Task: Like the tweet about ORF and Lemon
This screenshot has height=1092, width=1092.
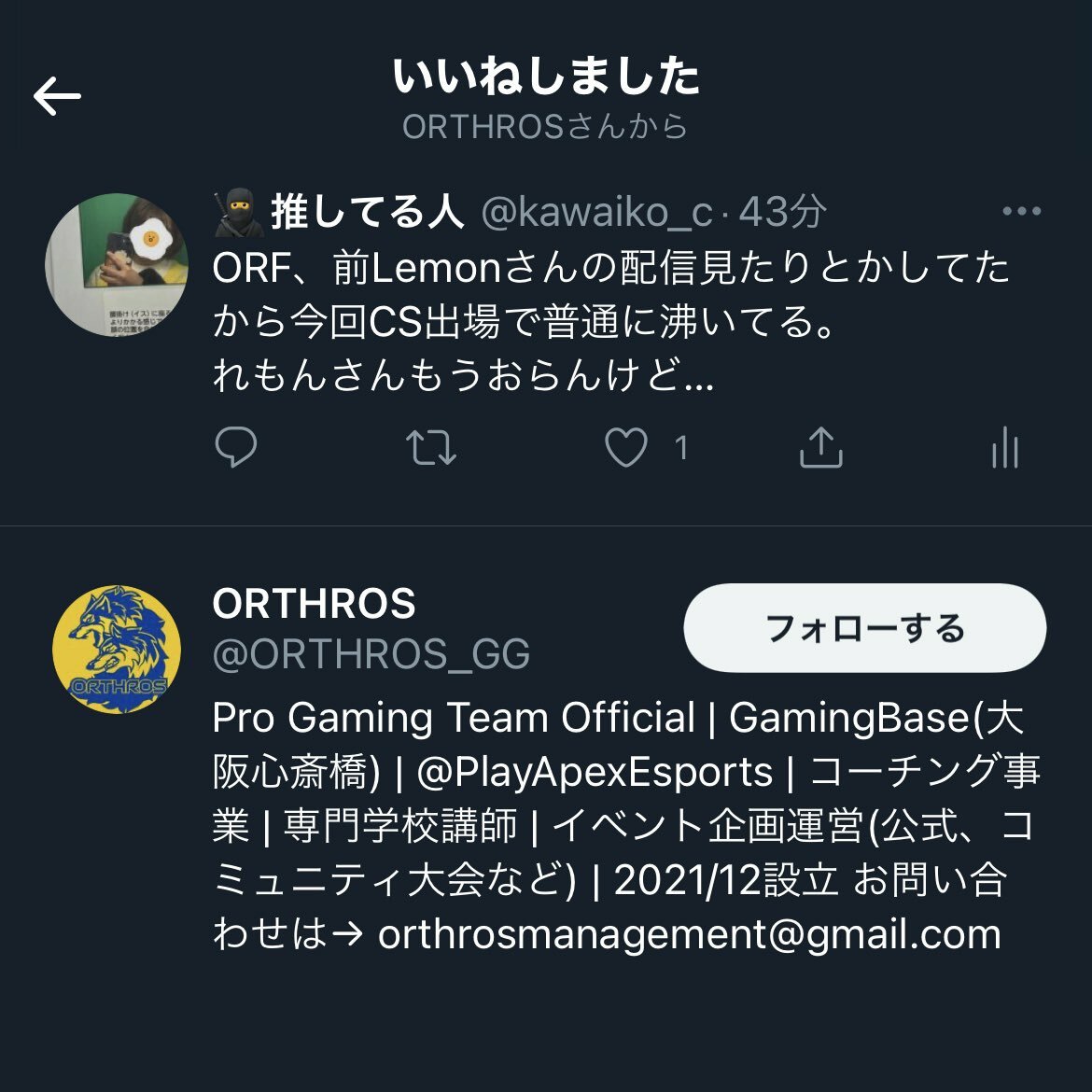Action: point(626,448)
